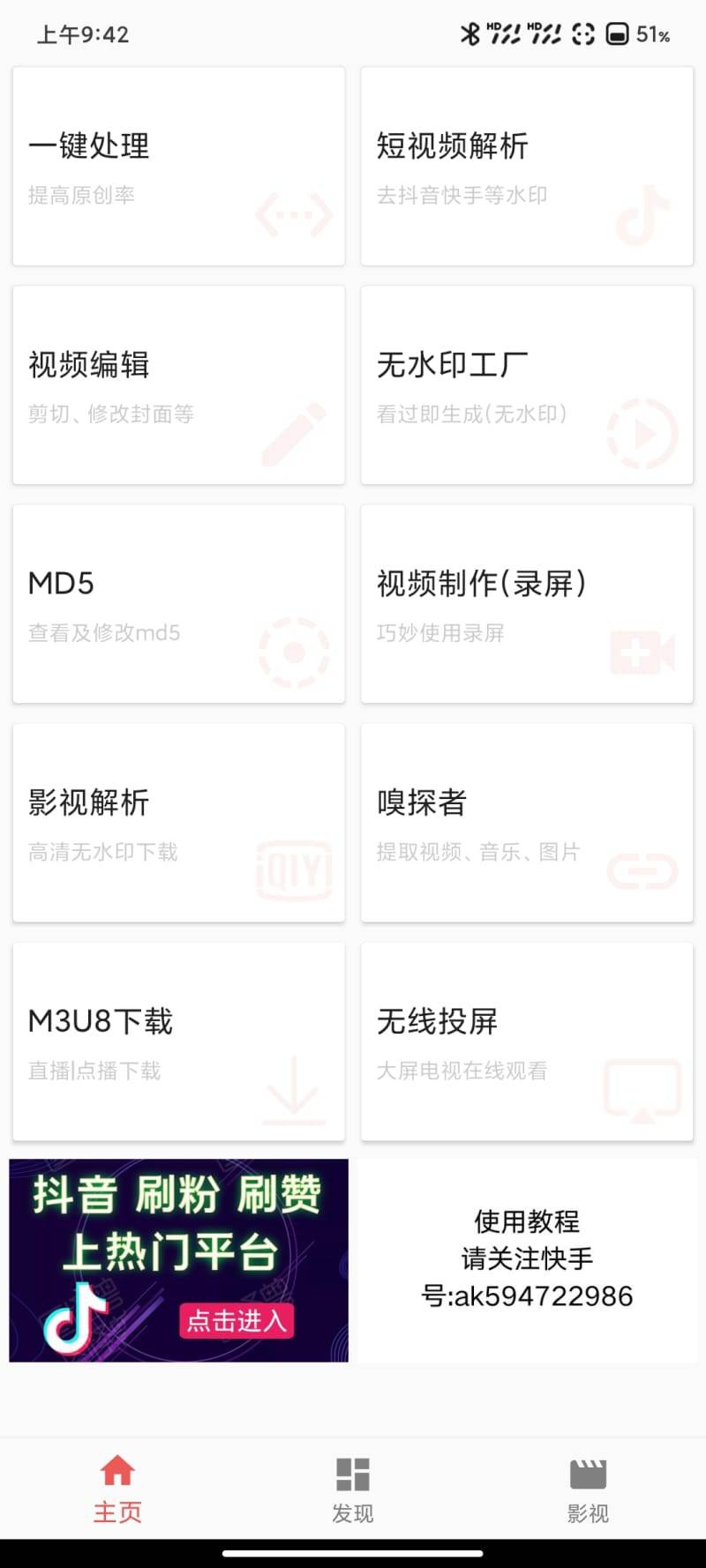Image resolution: width=706 pixels, height=1568 pixels.
Task: Open the 影视解析 download card
Action: [x=178, y=823]
